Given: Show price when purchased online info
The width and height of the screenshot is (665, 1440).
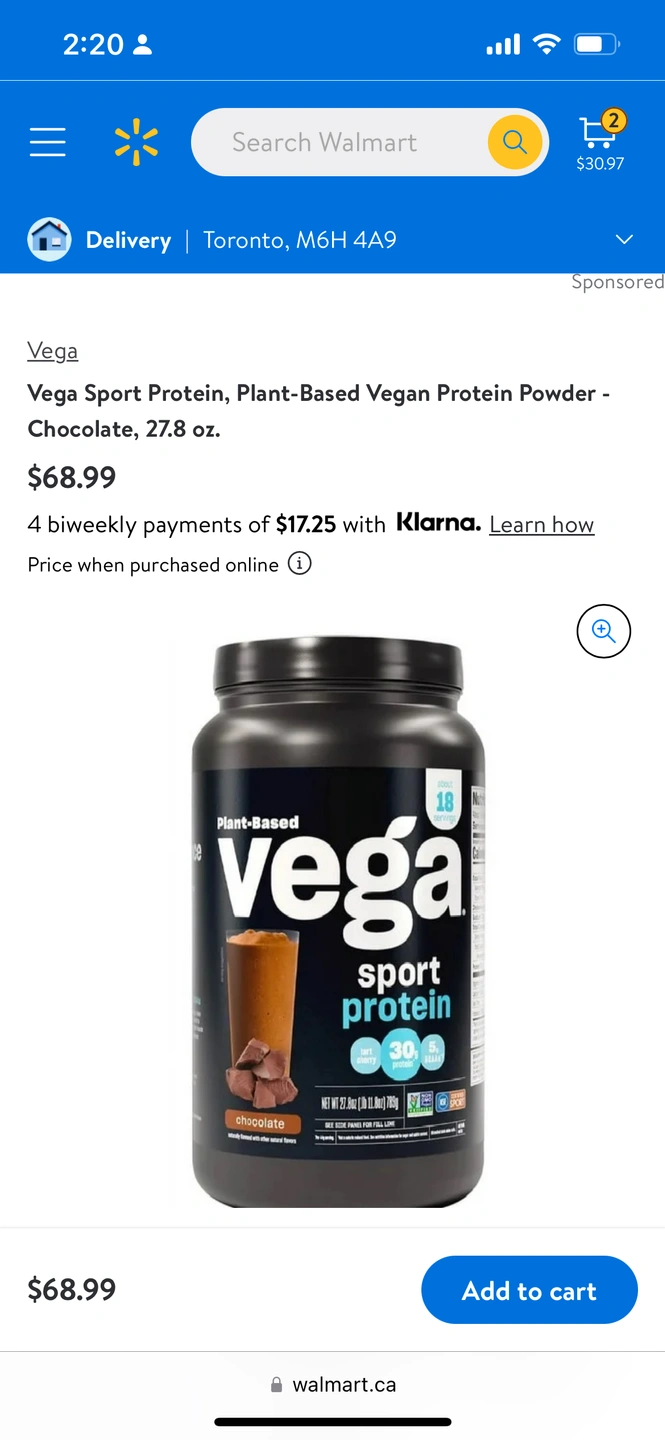Looking at the screenshot, I should 299,564.
